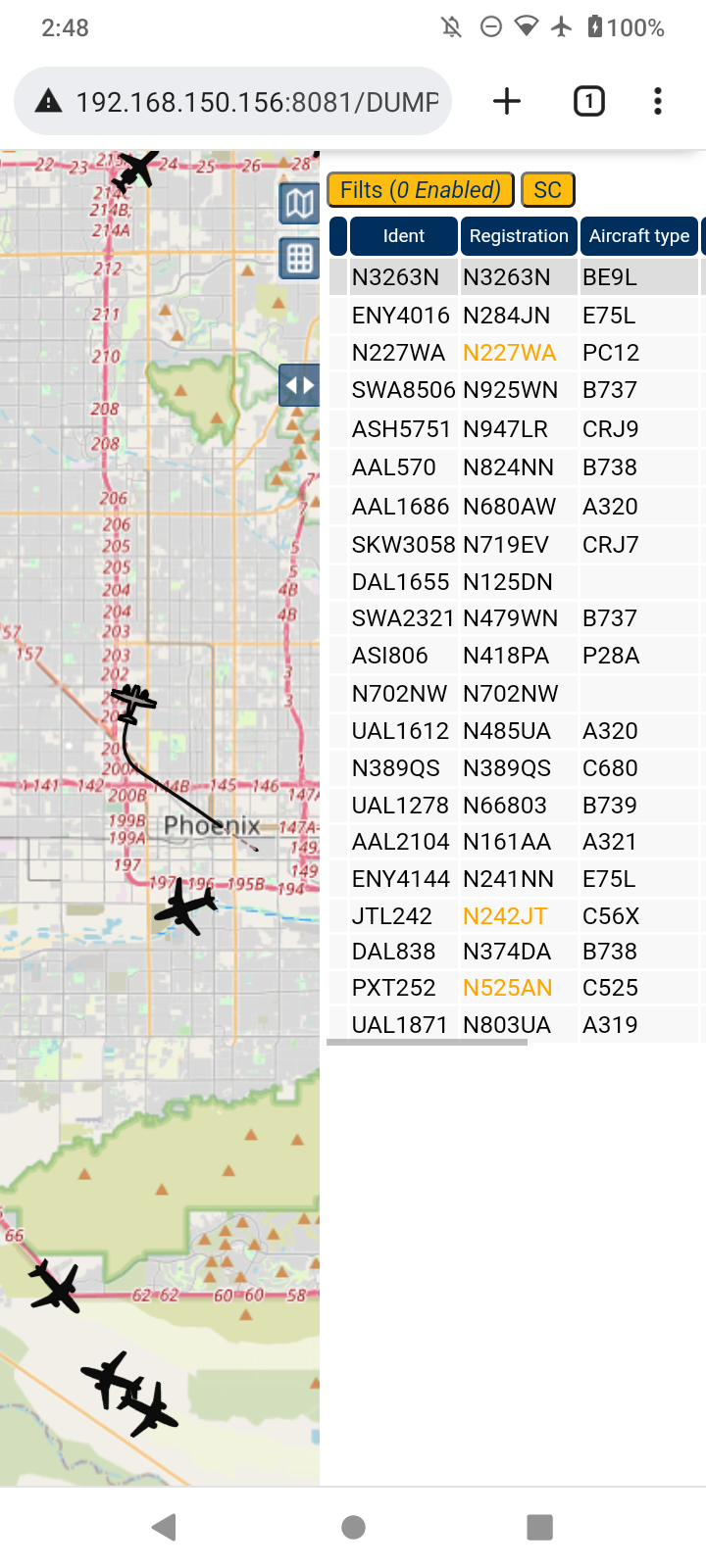Open a new browser tab
The image size is (706, 1568).
(x=507, y=101)
